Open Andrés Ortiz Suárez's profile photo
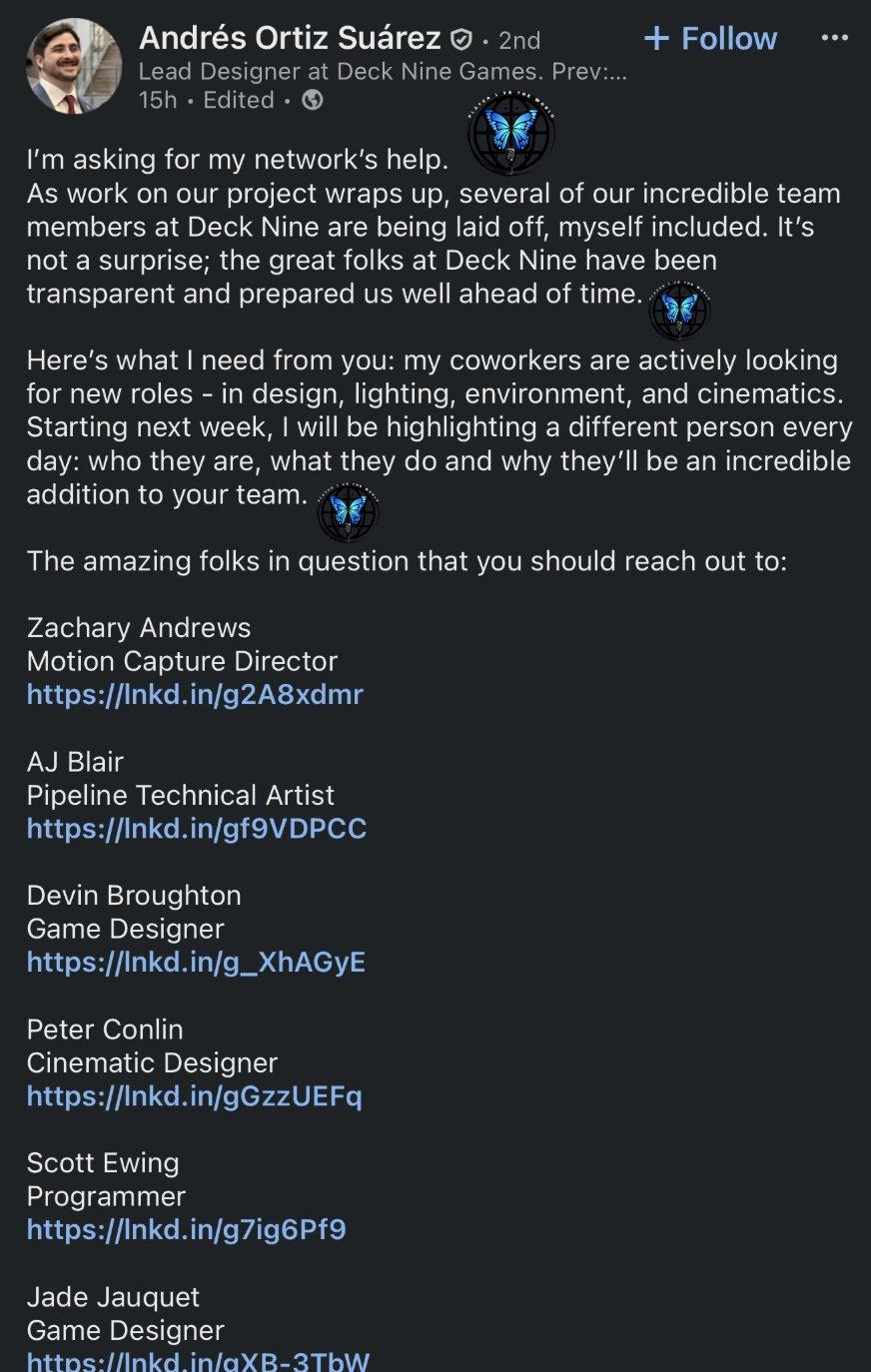 pyautogui.click(x=74, y=67)
